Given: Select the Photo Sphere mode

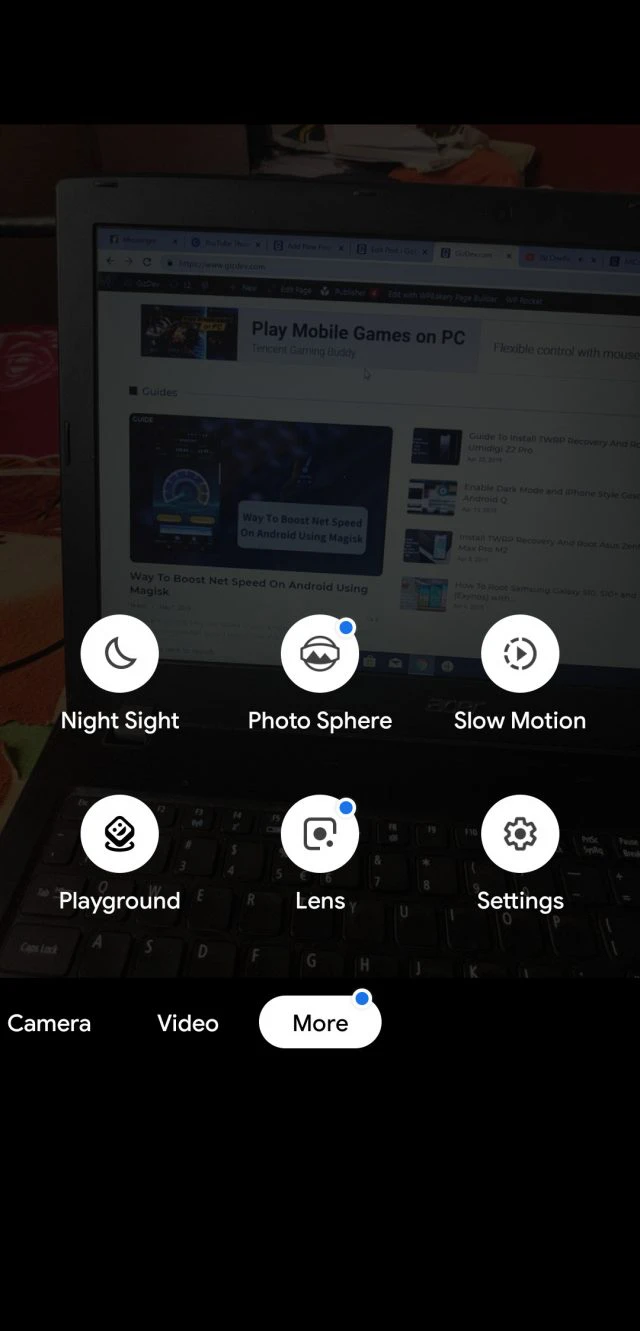Looking at the screenshot, I should [320, 653].
